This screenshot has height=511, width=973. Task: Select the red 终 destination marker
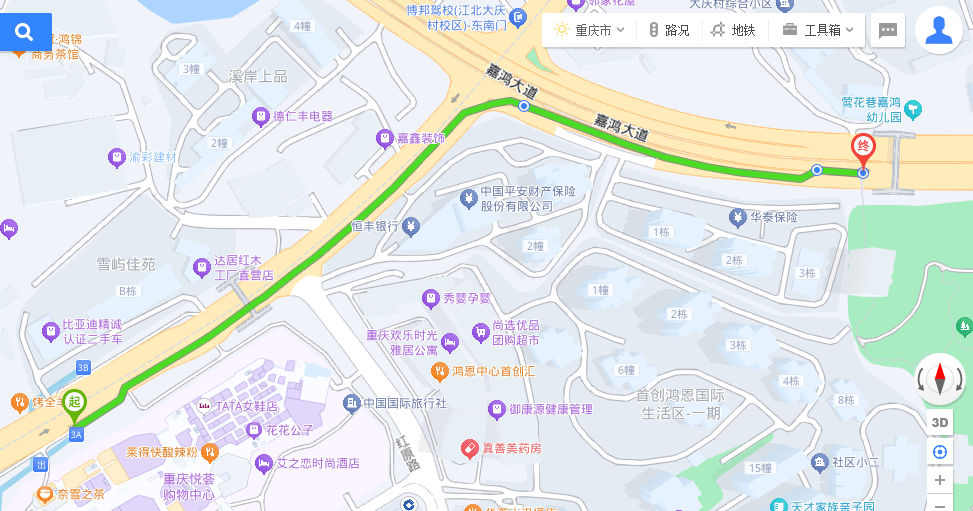pyautogui.click(x=862, y=149)
